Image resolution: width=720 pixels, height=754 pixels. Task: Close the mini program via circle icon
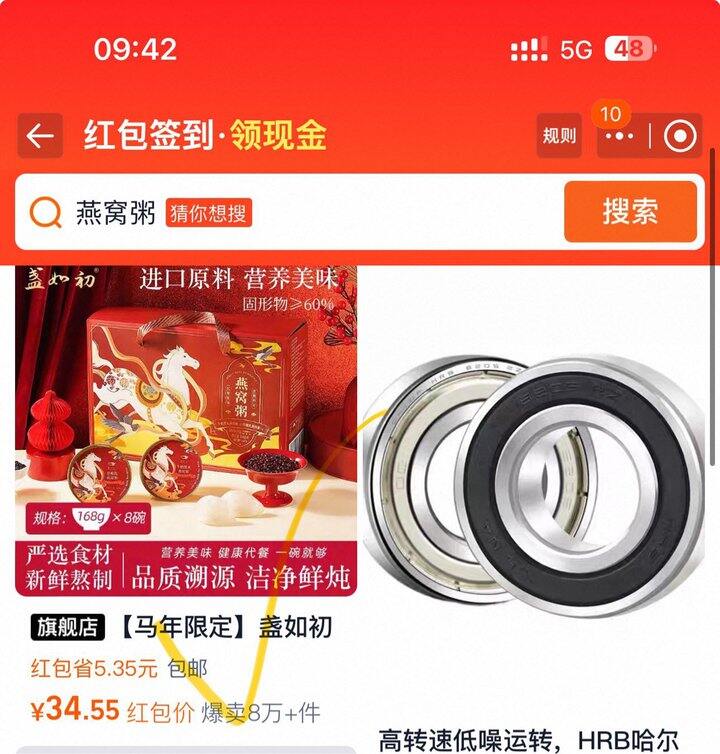coord(680,136)
